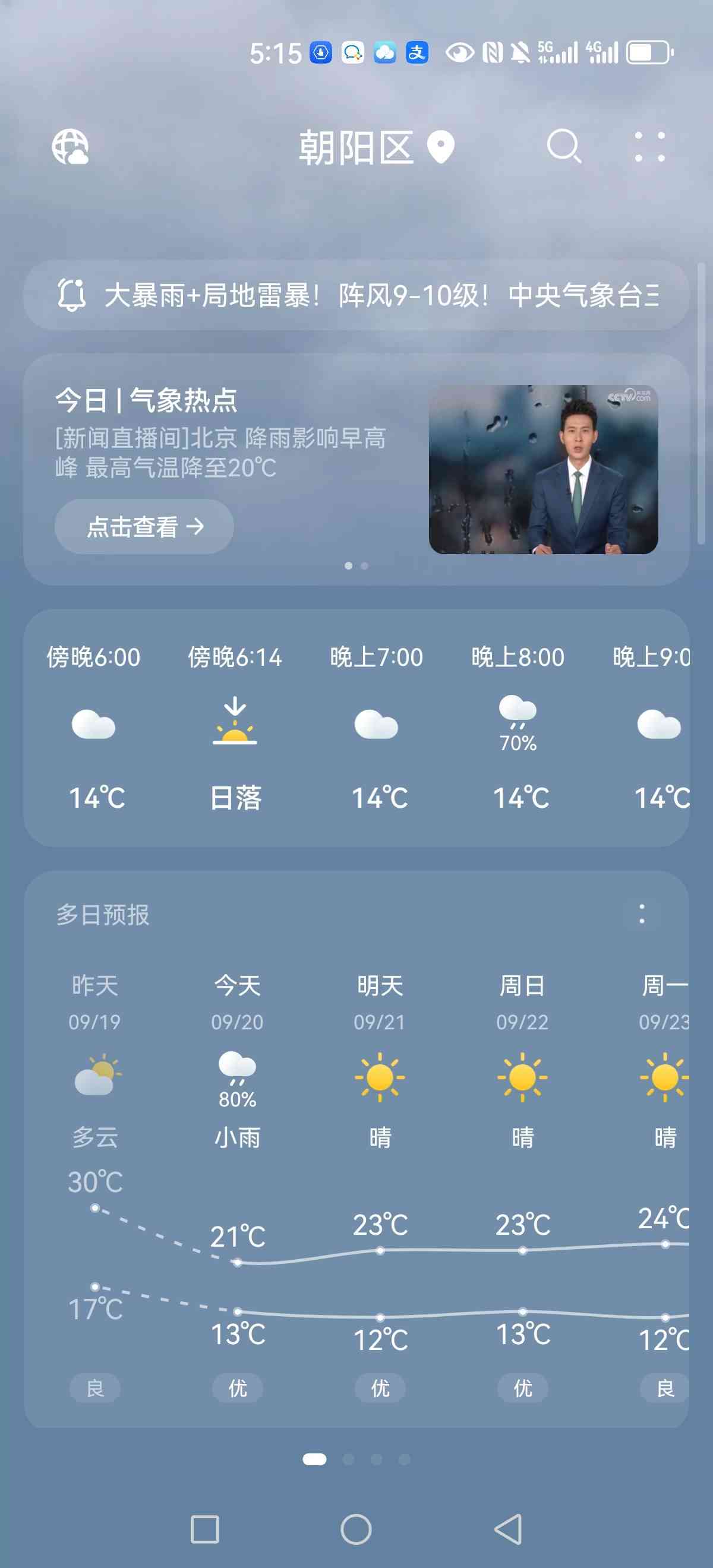The width and height of the screenshot is (713, 1568).
Task: Open the four-dot more menu
Action: point(649,147)
